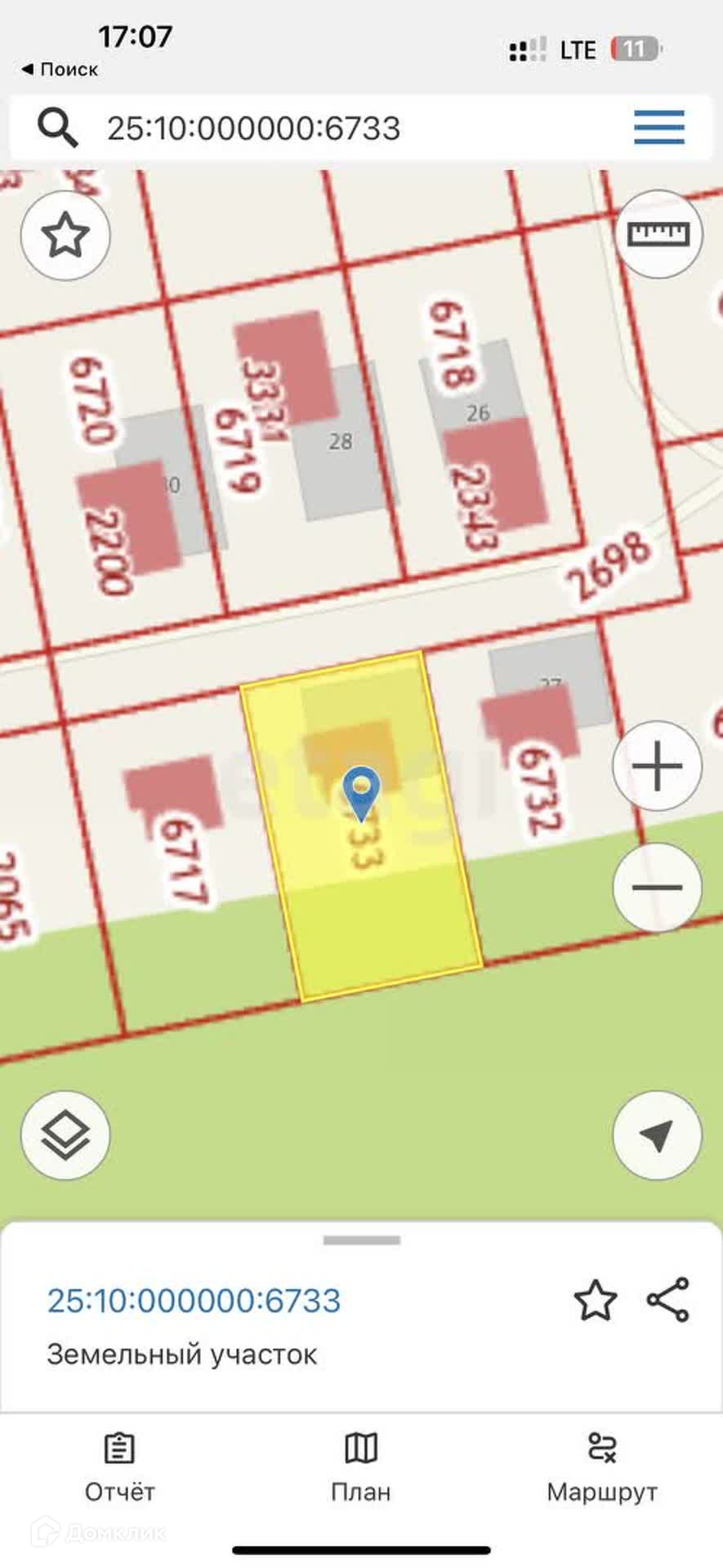This screenshot has height=1568, width=723.
Task: Share this land parcel
Action: [668, 1300]
